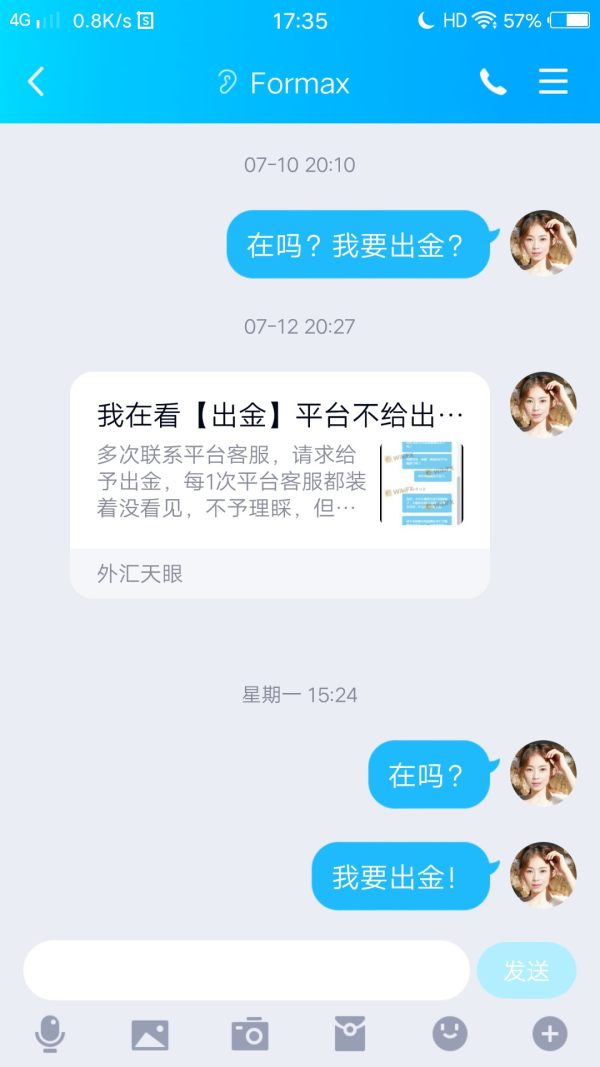The height and width of the screenshot is (1067, 600).
Task: Pick a photo from the gallery
Action: tap(150, 1034)
